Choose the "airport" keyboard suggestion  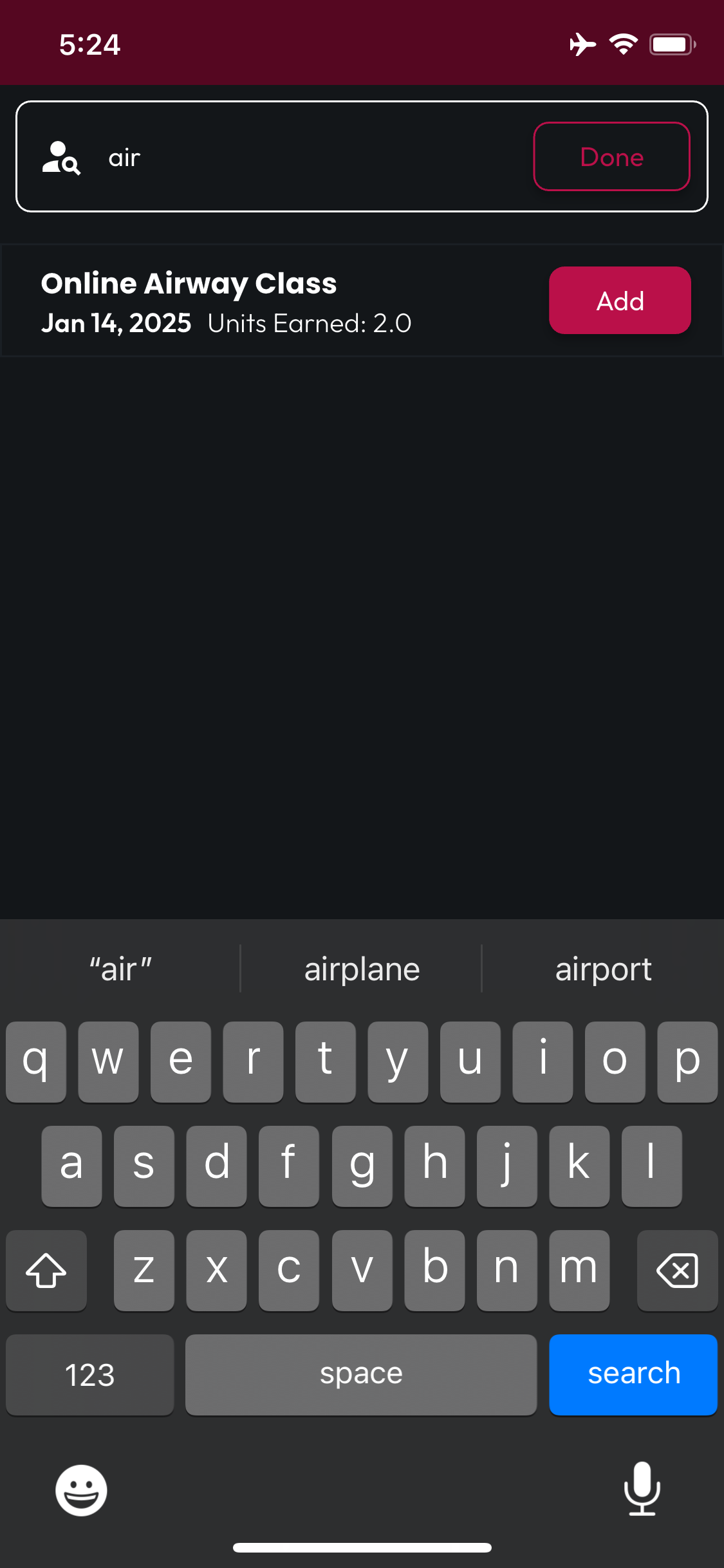(603, 969)
